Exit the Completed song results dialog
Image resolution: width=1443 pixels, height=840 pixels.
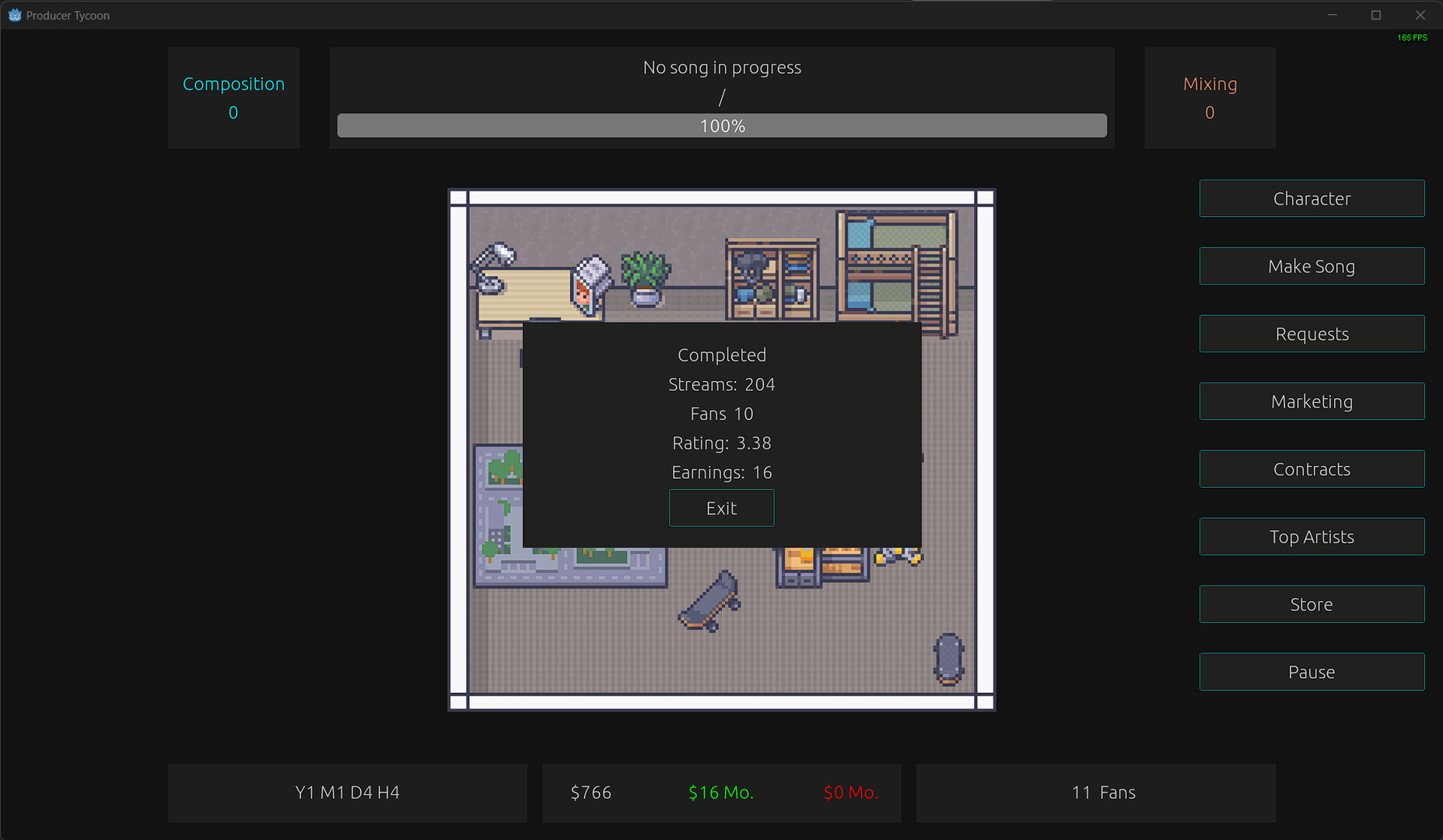[x=721, y=508]
